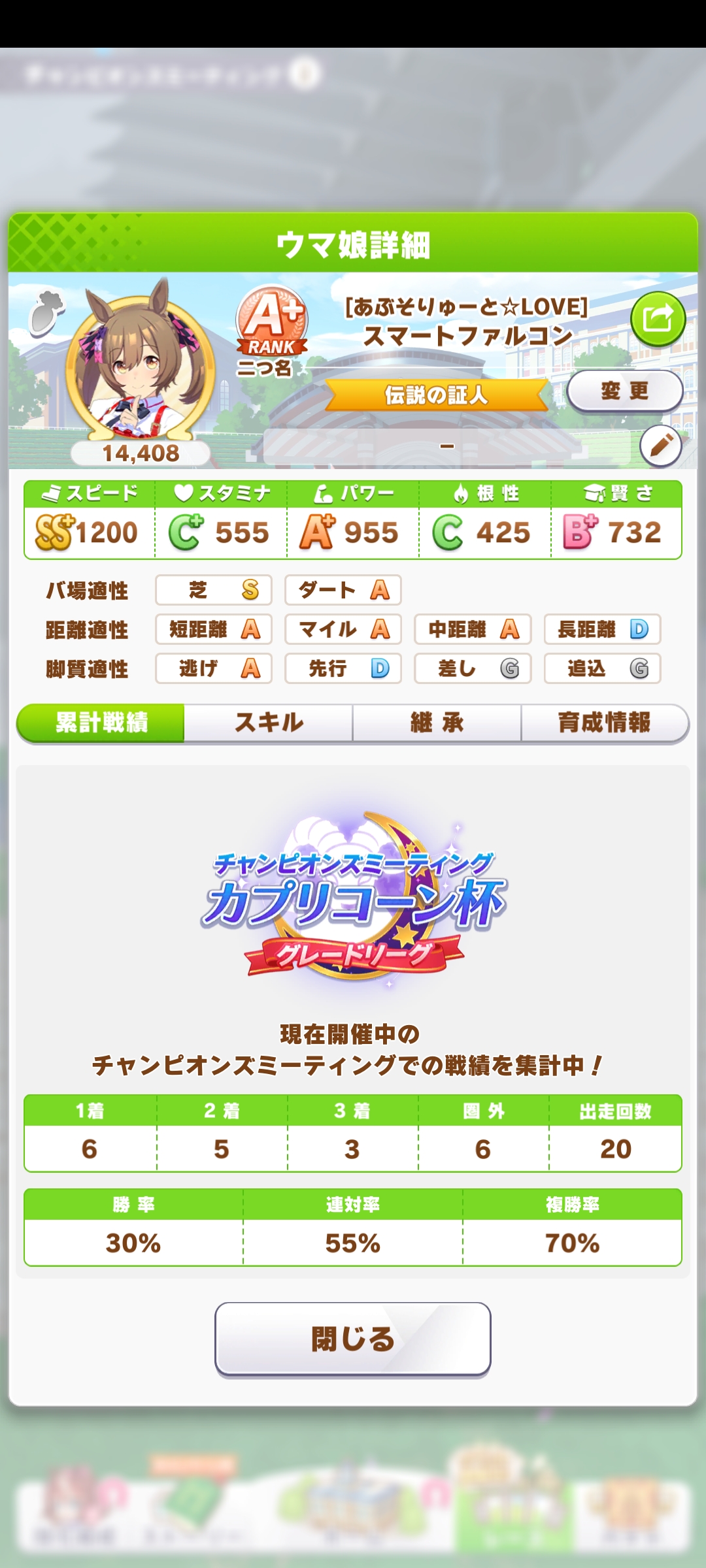
Task: Open the 継承 tab
Action: 437,723
